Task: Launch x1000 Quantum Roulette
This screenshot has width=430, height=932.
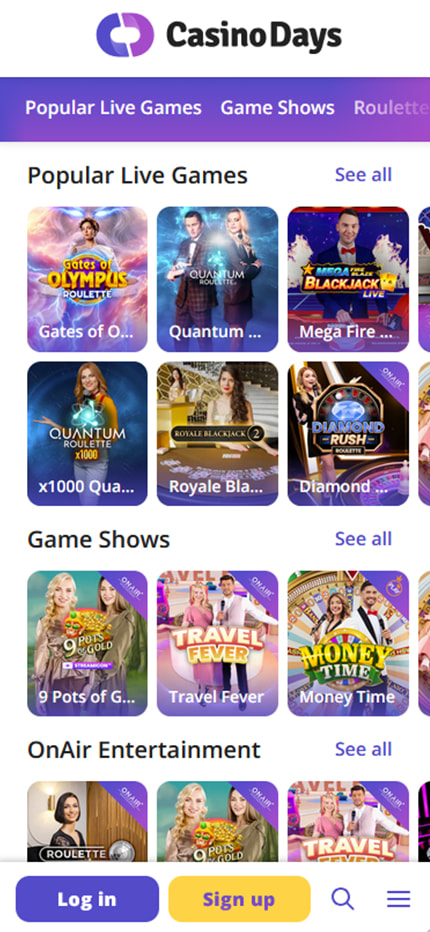Action: 87,433
